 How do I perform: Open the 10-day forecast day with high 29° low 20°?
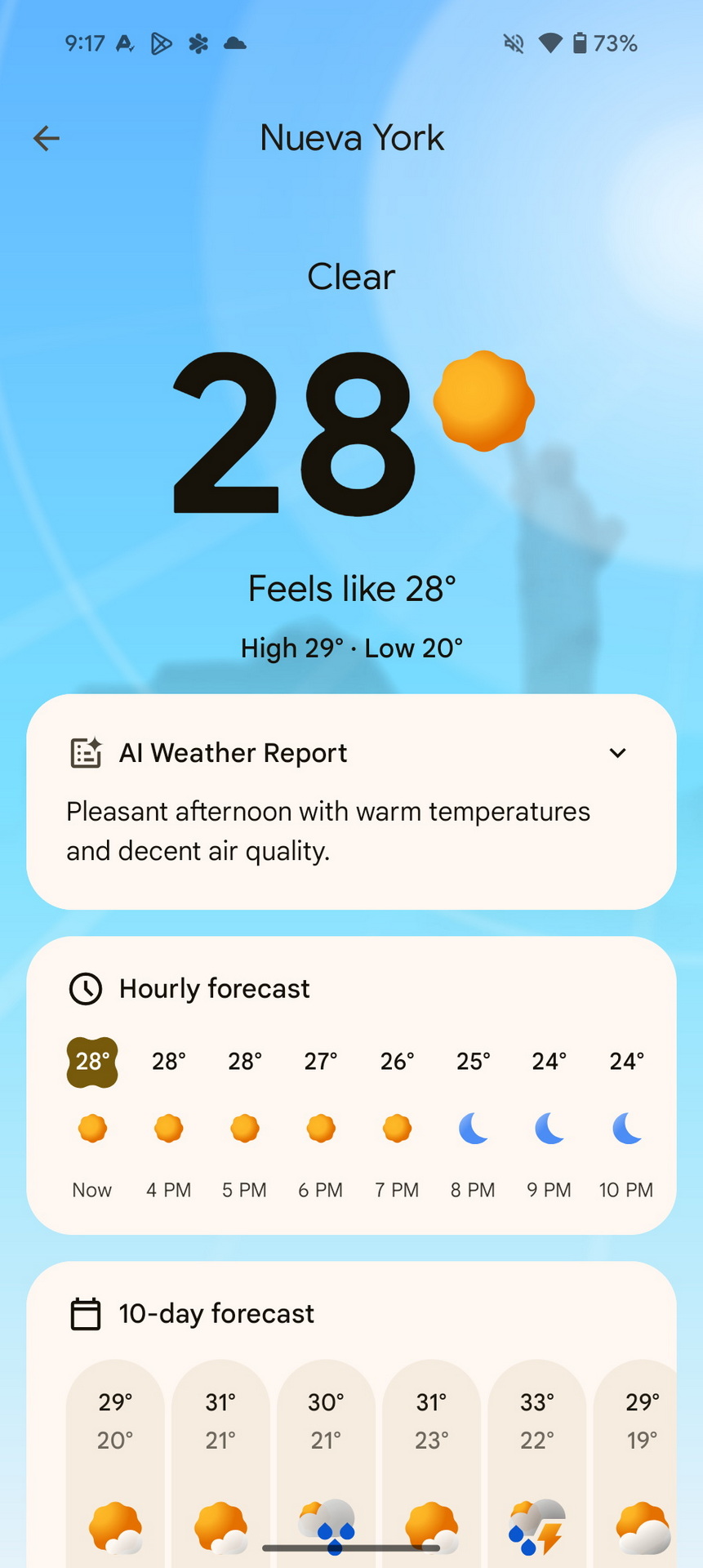click(115, 1463)
